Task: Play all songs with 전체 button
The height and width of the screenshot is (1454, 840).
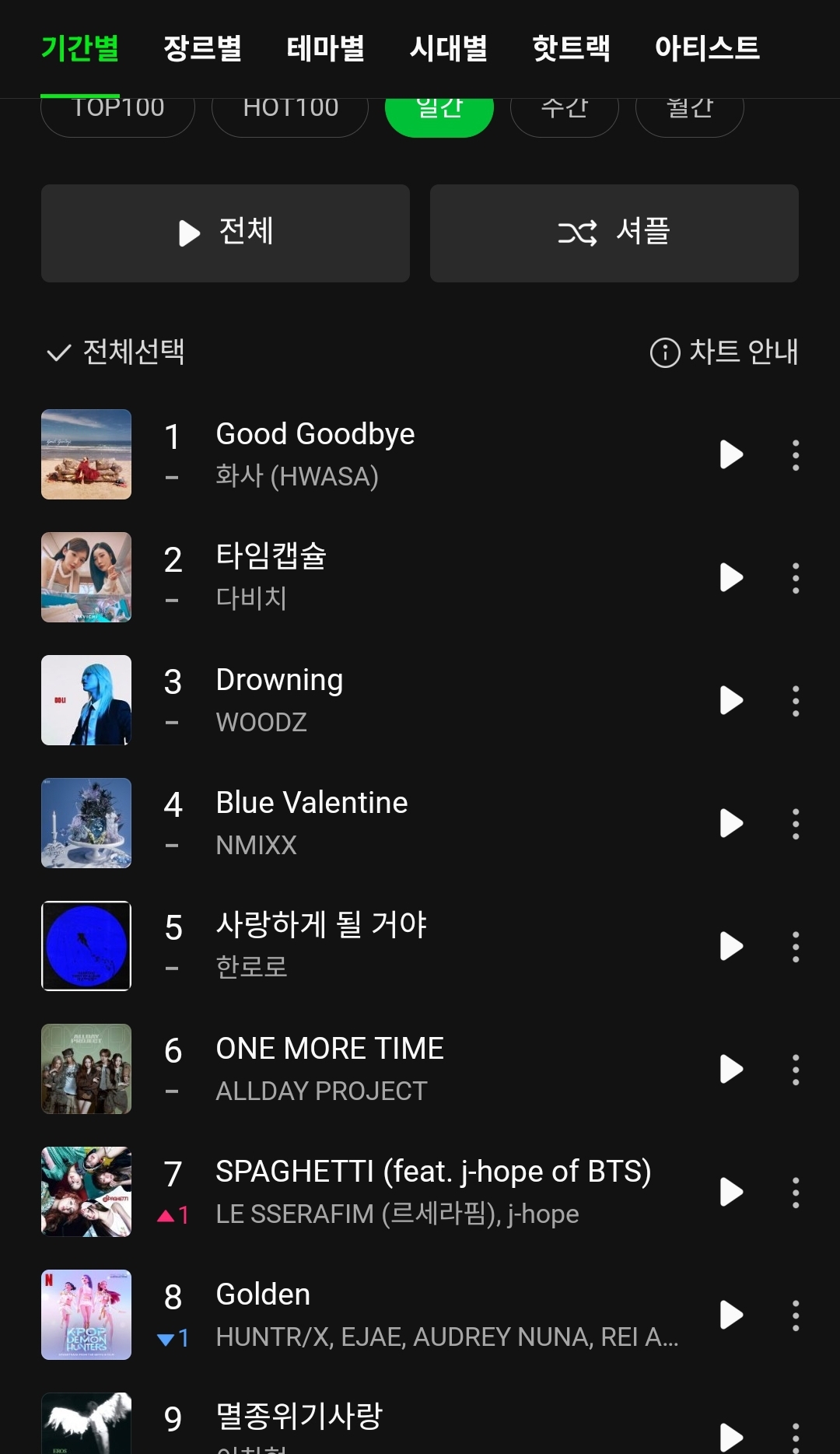Action: 226,233
